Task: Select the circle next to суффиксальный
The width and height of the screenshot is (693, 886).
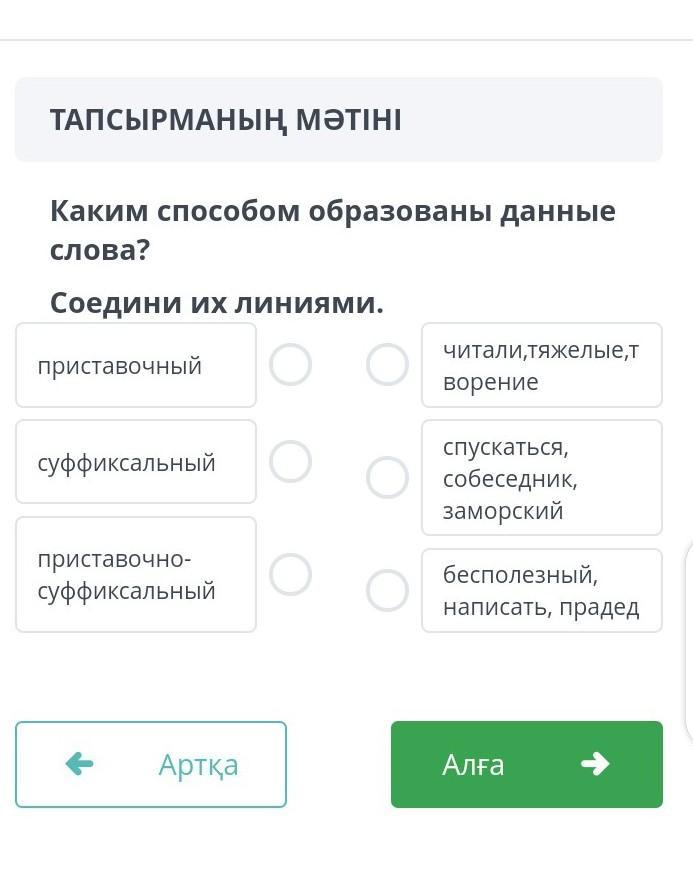Action: pyautogui.click(x=290, y=462)
